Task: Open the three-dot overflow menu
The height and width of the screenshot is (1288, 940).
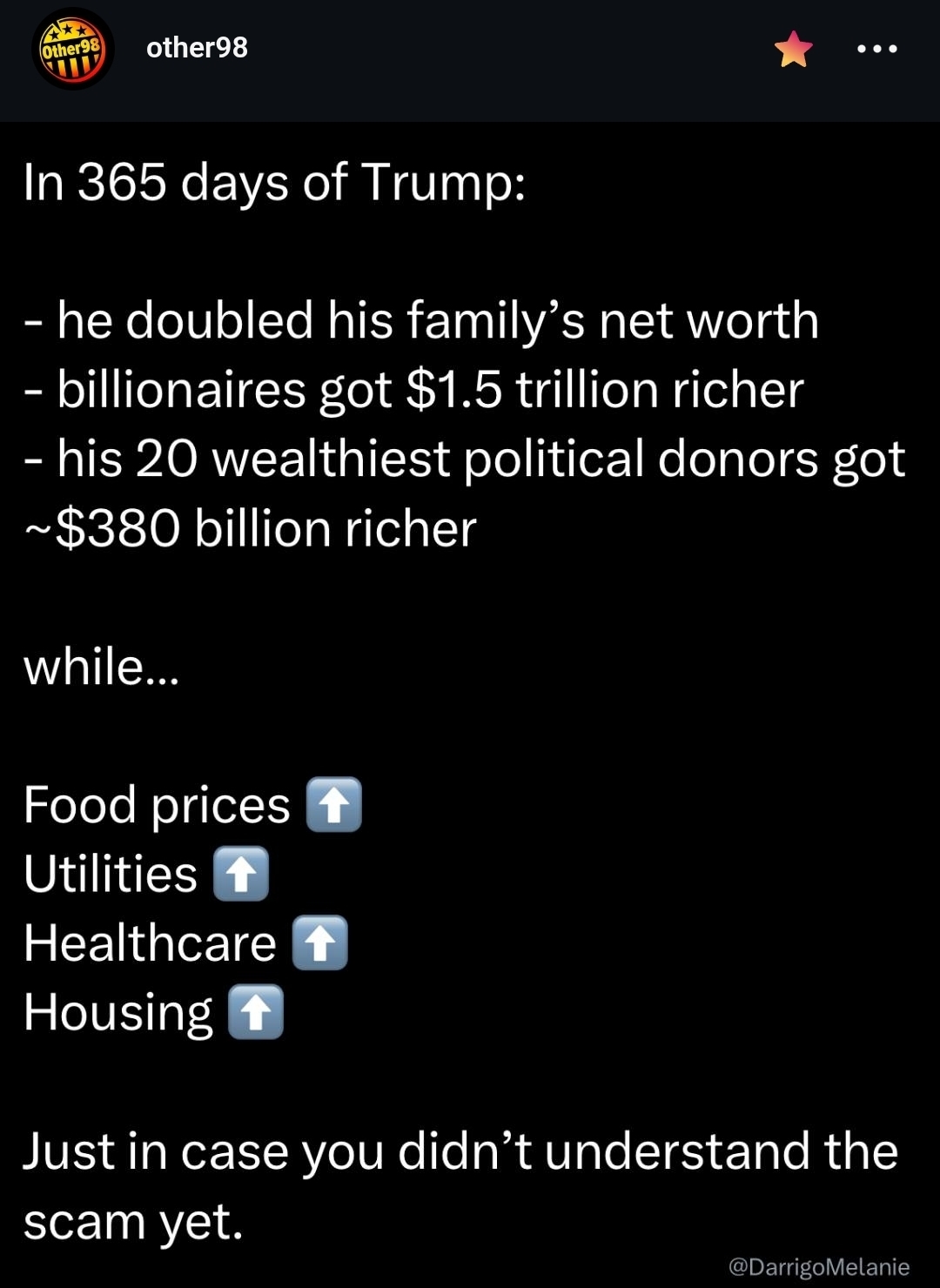Action: [876, 49]
